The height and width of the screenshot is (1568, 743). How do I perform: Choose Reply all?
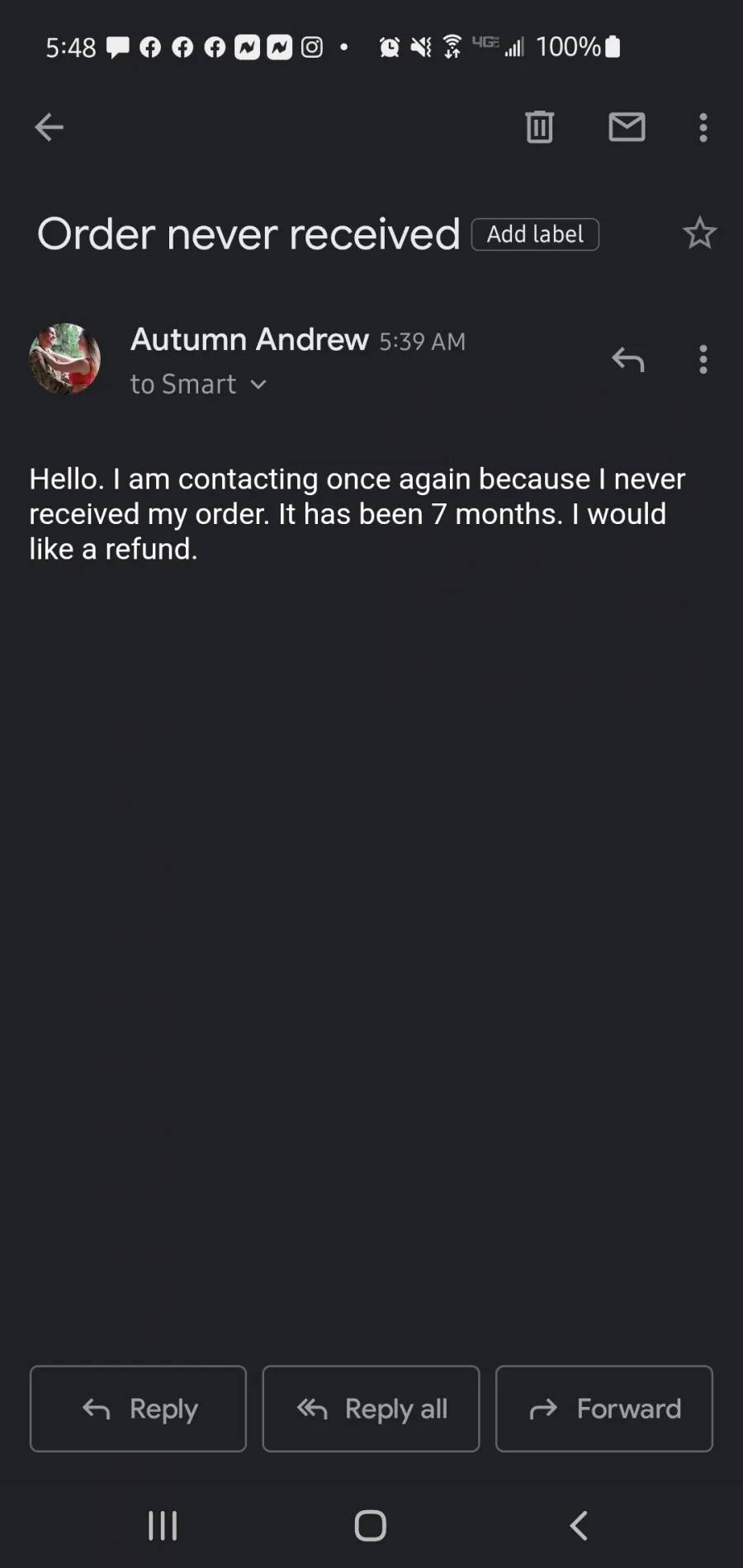[x=371, y=1409]
